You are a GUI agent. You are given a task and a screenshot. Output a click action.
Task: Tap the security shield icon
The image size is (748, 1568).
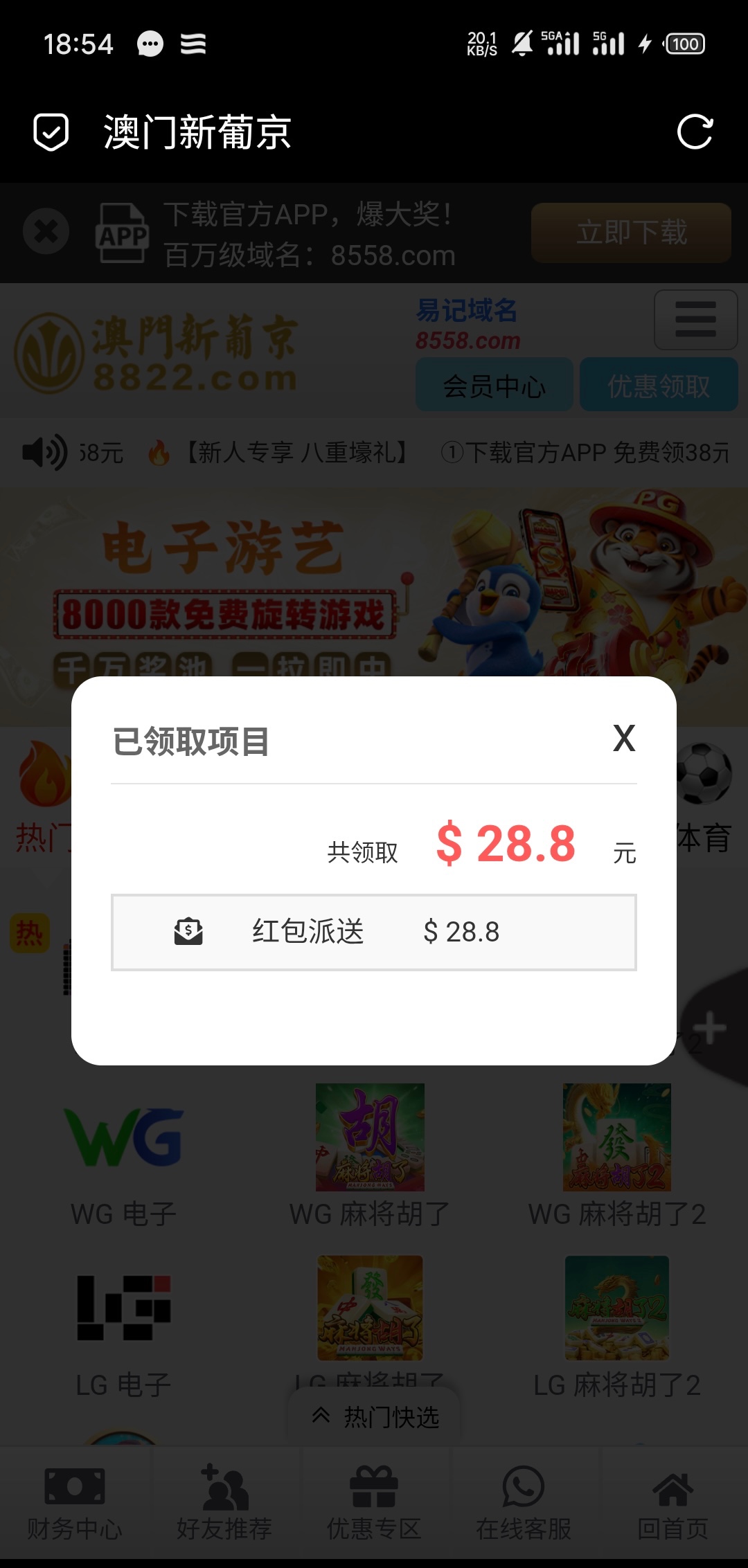coord(51,132)
